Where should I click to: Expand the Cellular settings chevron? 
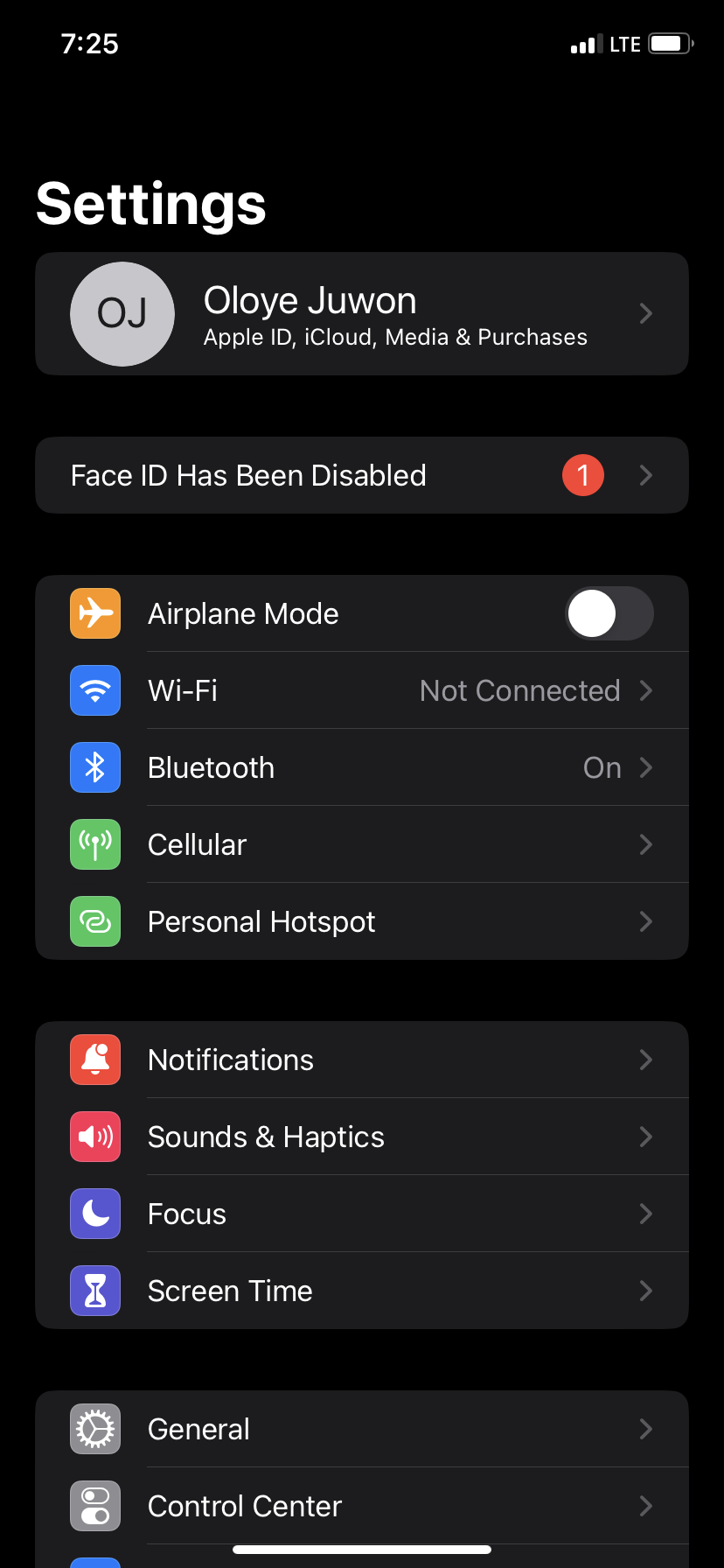[x=645, y=844]
